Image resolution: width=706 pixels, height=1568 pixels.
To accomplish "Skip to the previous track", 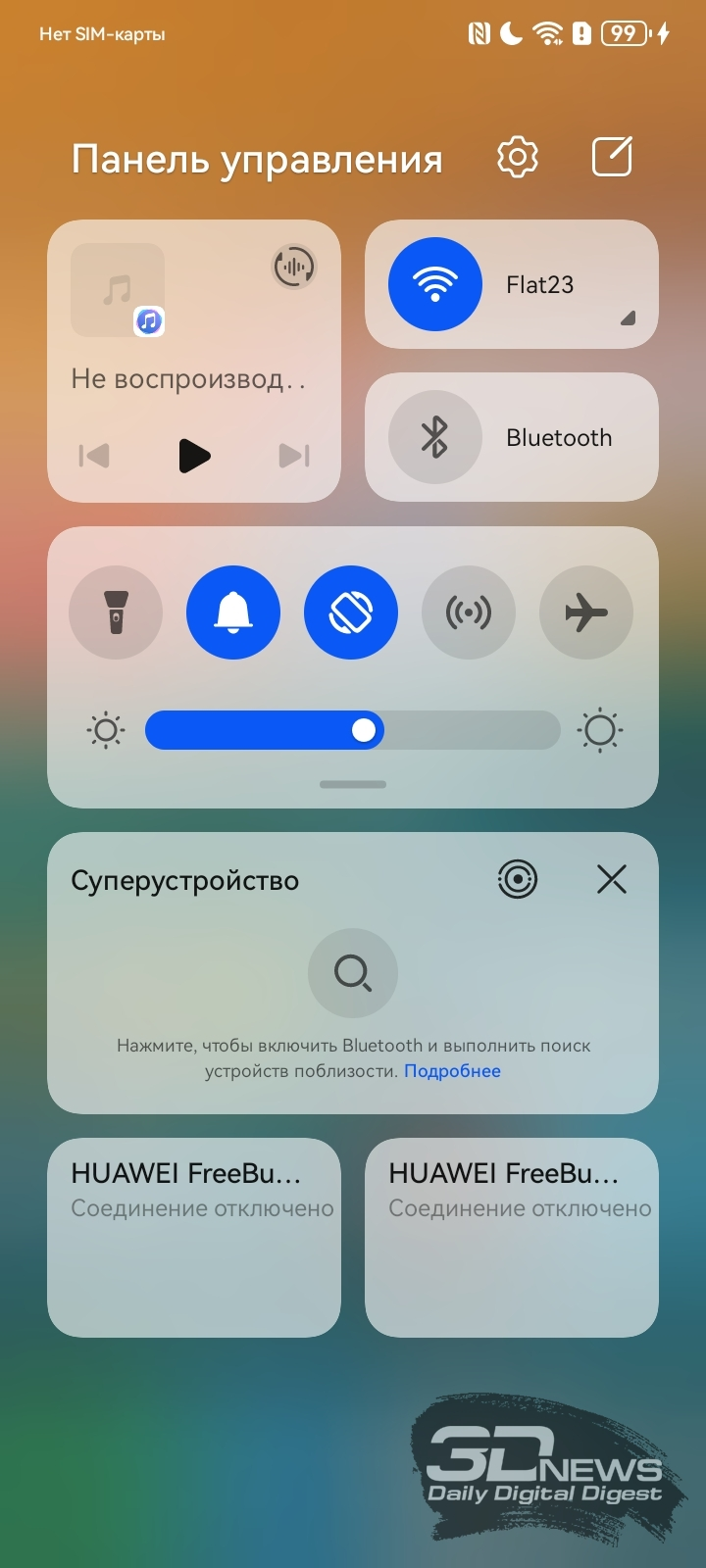I will tap(94, 456).
